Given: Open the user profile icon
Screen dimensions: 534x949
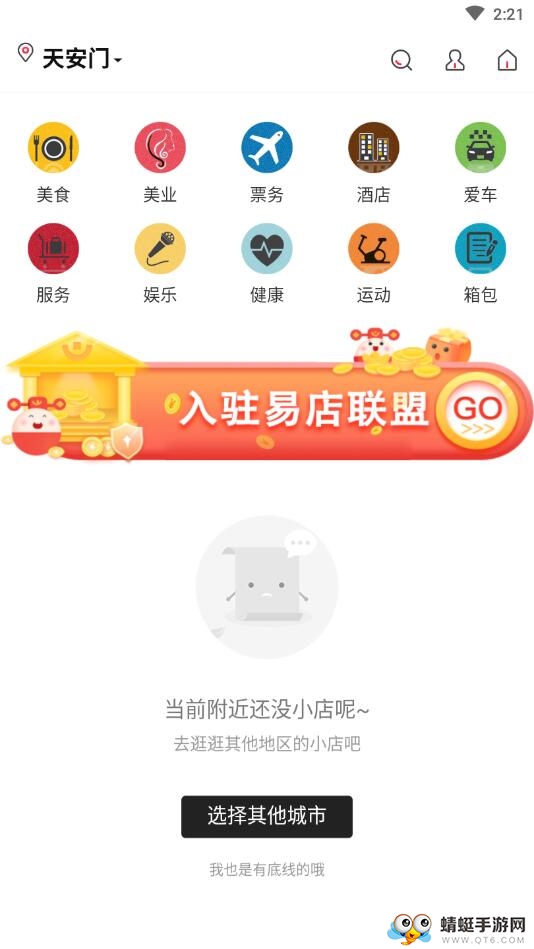Looking at the screenshot, I should [x=455, y=60].
